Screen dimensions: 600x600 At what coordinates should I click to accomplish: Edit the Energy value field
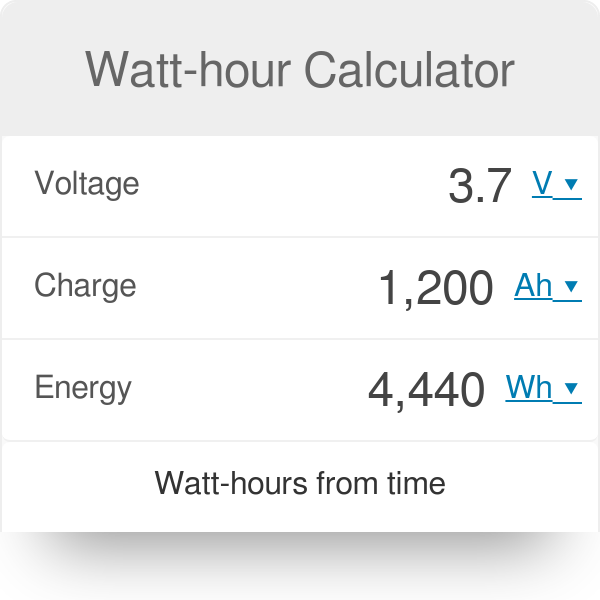coord(426,390)
